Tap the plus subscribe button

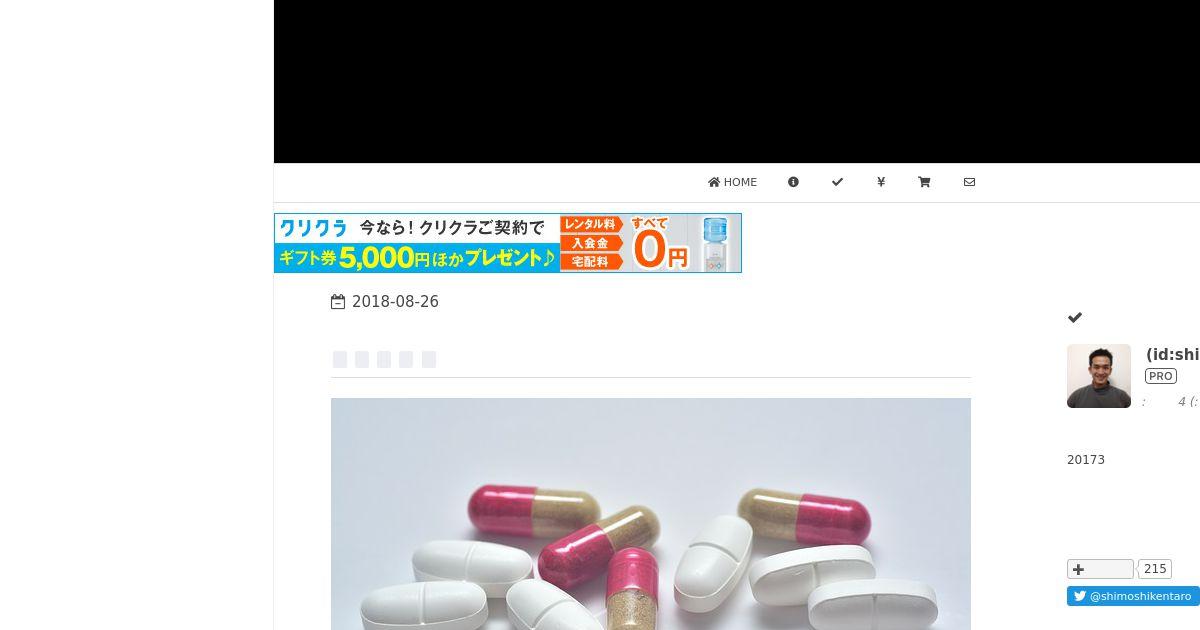tap(1099, 569)
